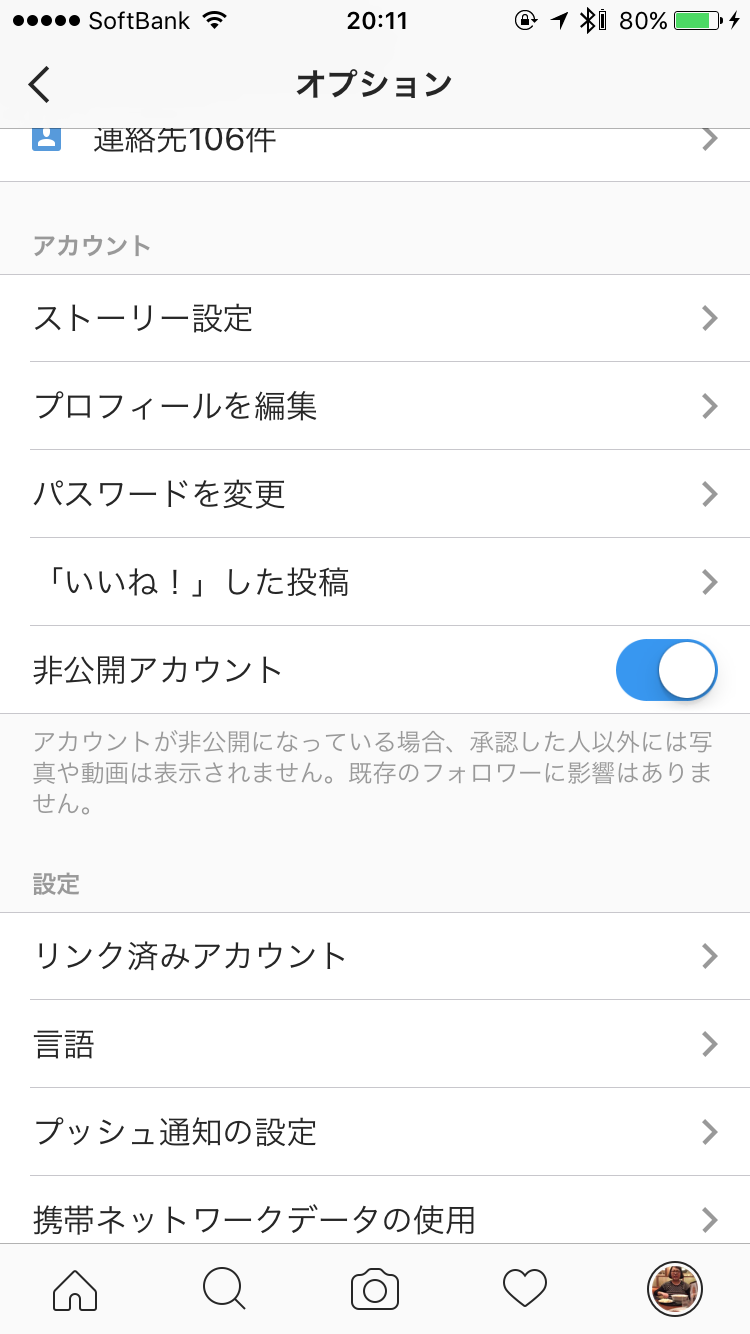
Task: Go to the profile avatar tab
Action: (675, 1289)
